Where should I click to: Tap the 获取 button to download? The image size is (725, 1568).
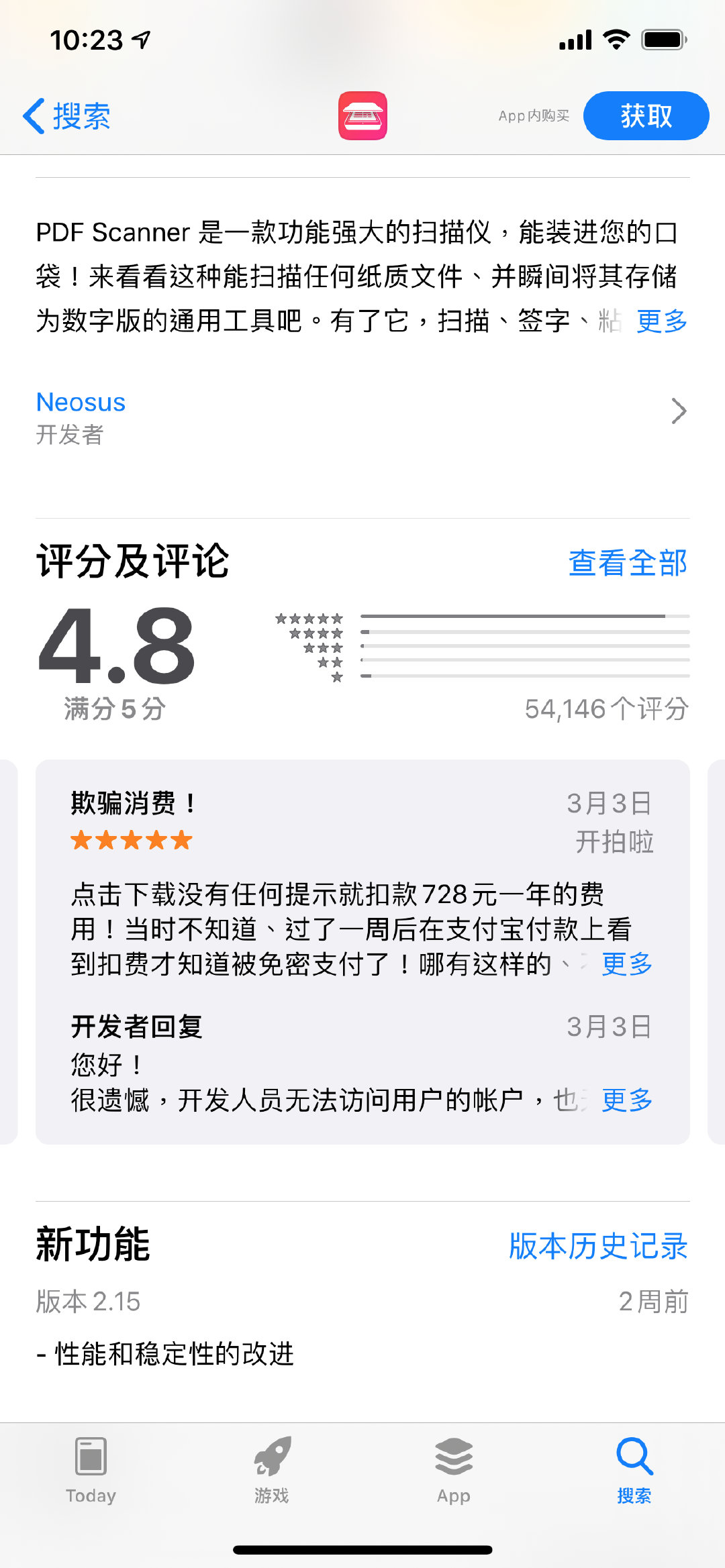[x=646, y=116]
